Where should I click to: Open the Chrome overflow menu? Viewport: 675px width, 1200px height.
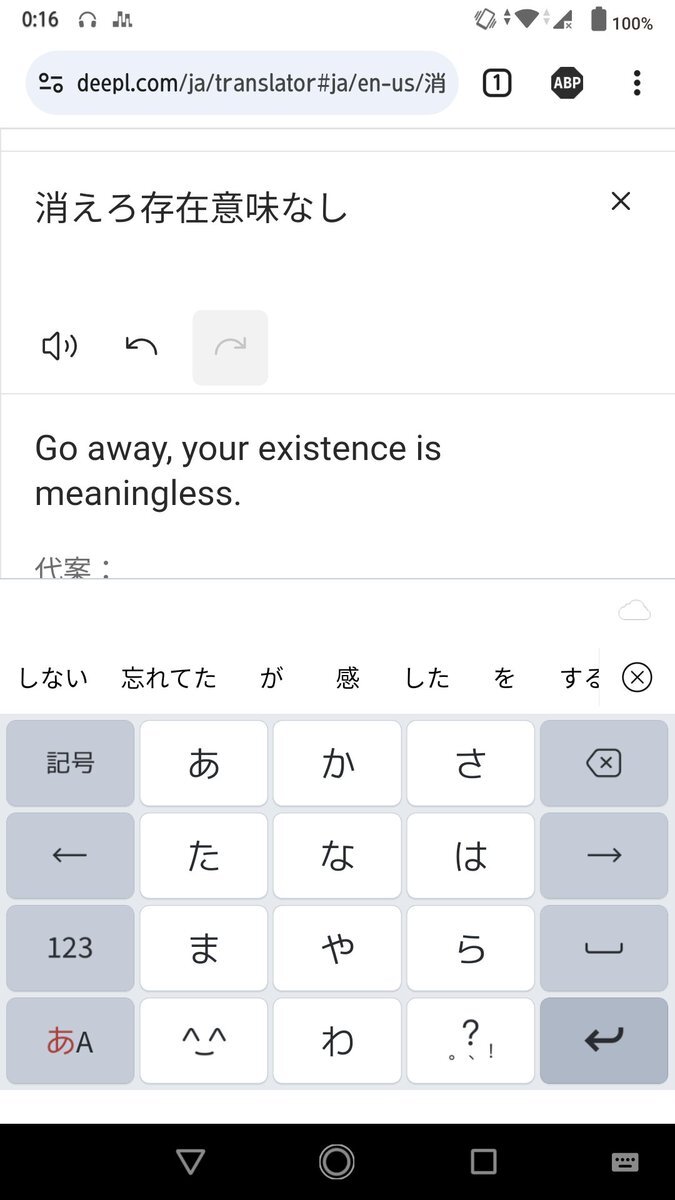[x=637, y=83]
